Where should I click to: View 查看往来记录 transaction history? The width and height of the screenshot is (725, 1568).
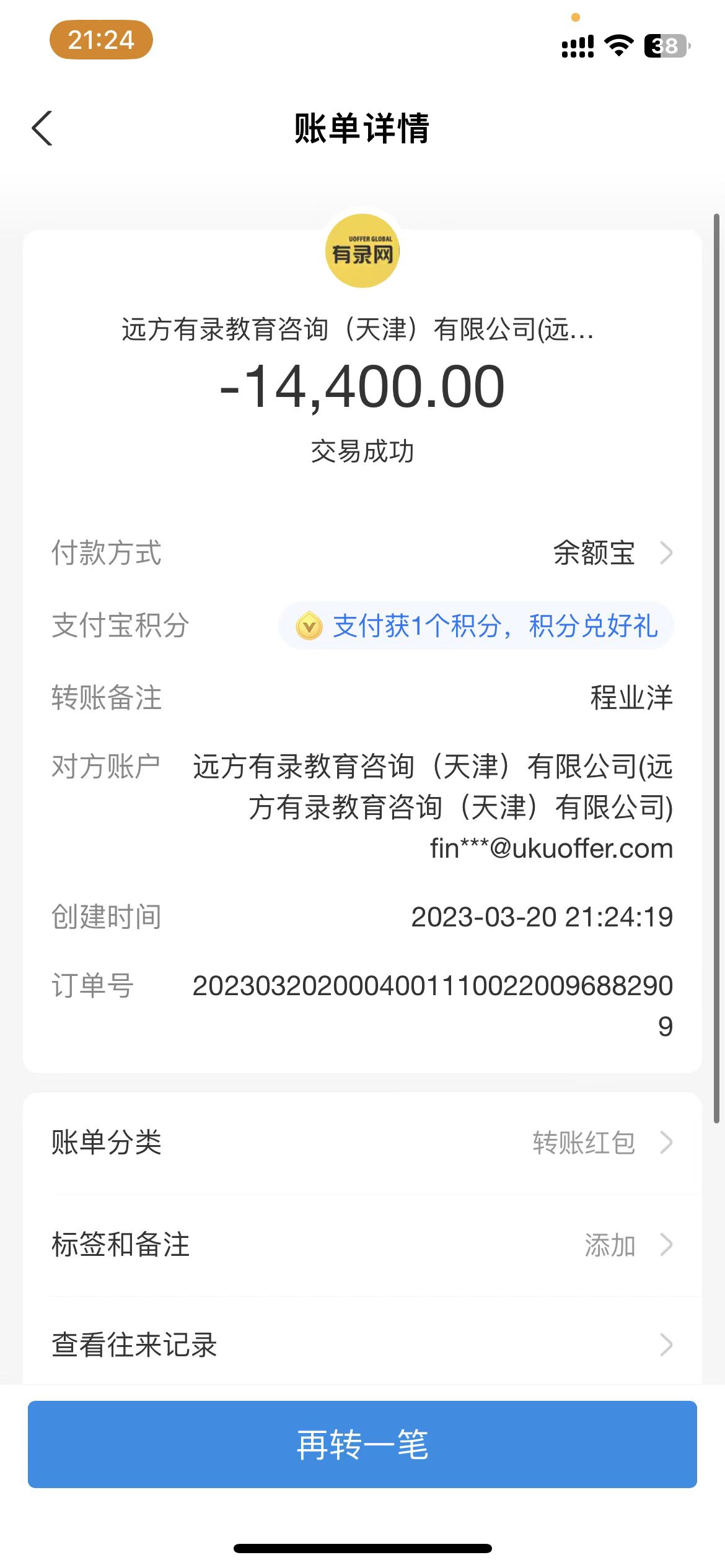pos(362,1345)
